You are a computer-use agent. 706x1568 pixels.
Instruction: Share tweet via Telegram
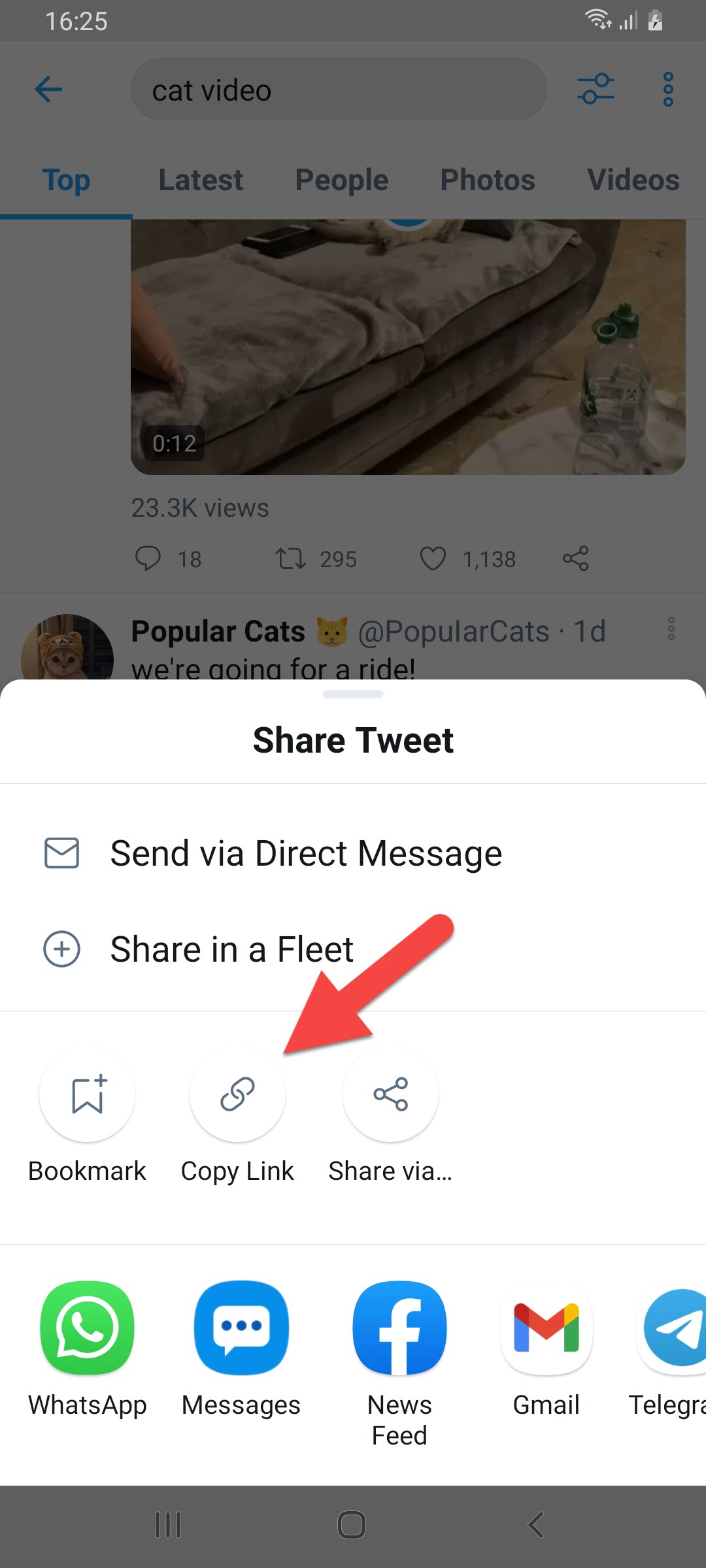point(673,1329)
